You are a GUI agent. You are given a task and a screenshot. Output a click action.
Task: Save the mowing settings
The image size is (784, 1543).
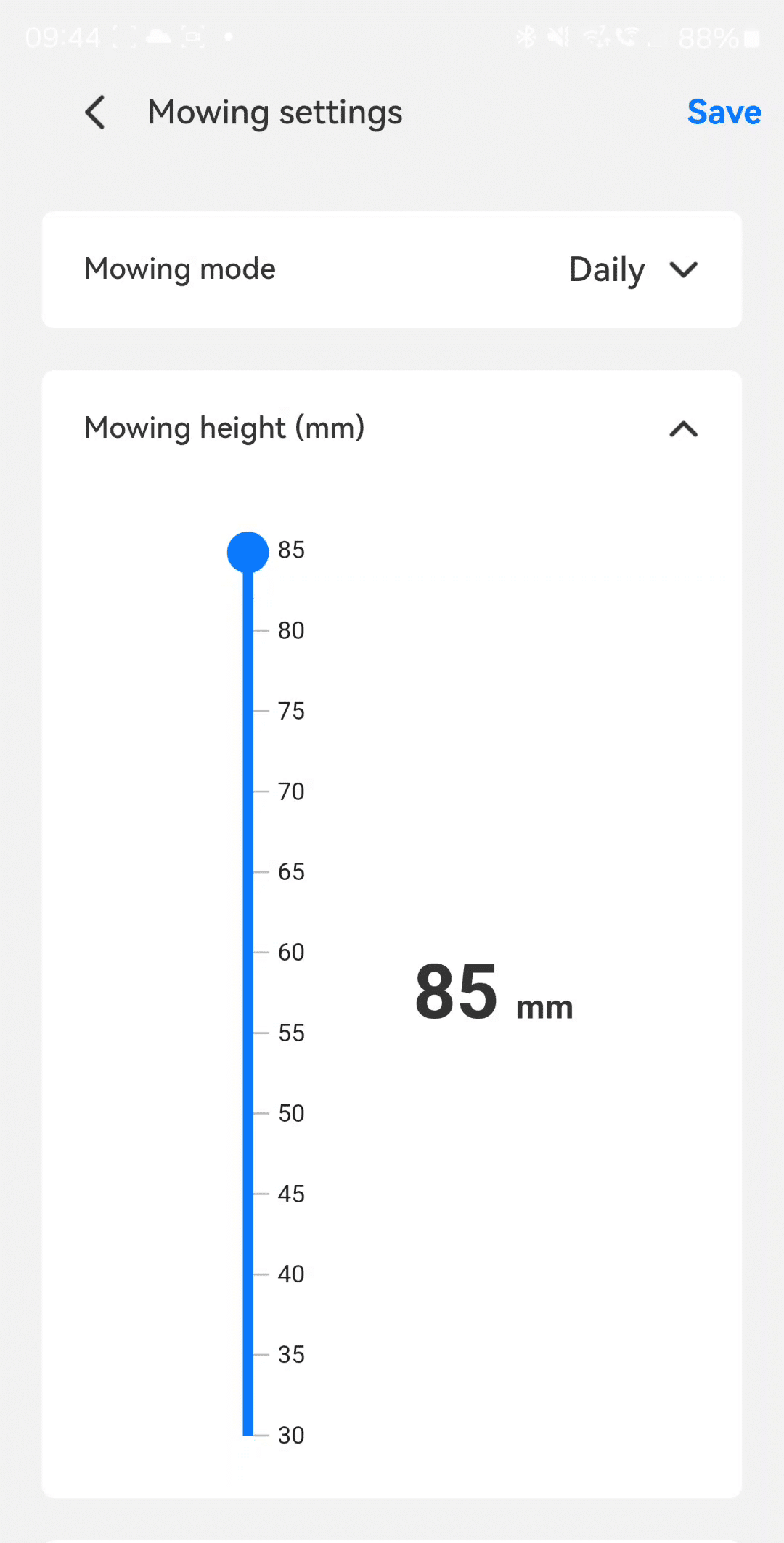click(724, 113)
